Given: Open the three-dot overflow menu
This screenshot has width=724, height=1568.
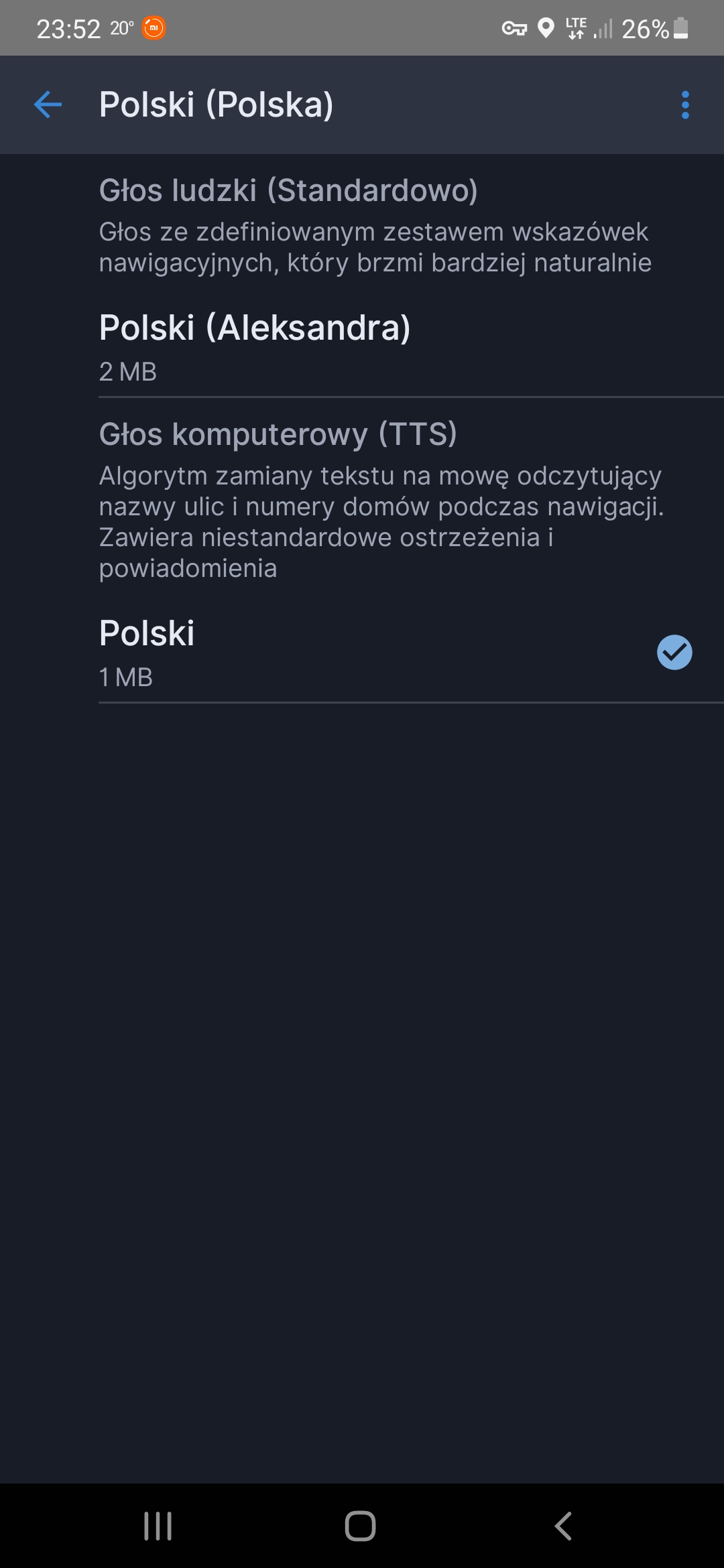Looking at the screenshot, I should pos(685,105).
